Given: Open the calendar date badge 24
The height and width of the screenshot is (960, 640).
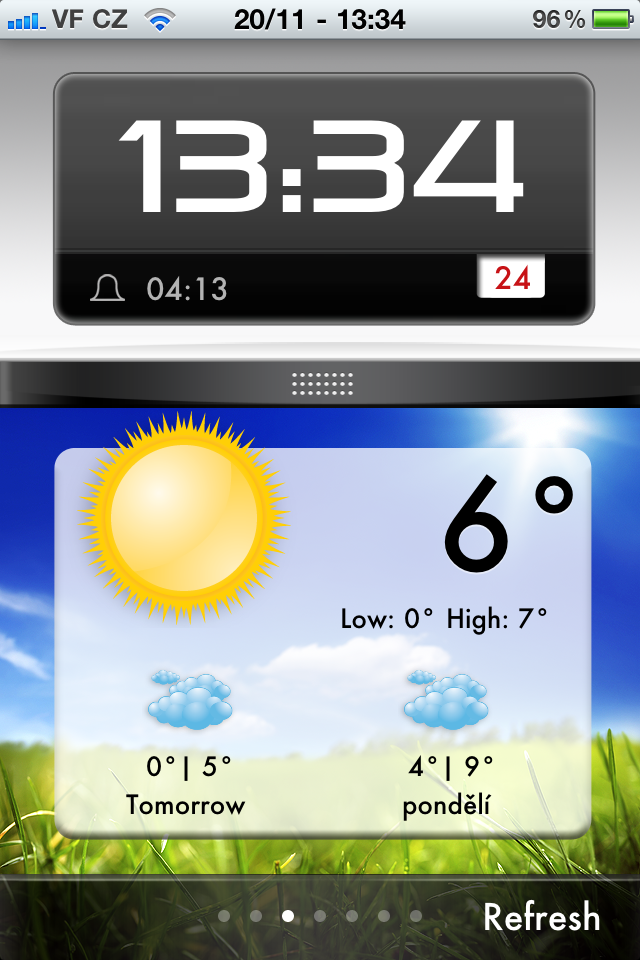Looking at the screenshot, I should click(512, 277).
